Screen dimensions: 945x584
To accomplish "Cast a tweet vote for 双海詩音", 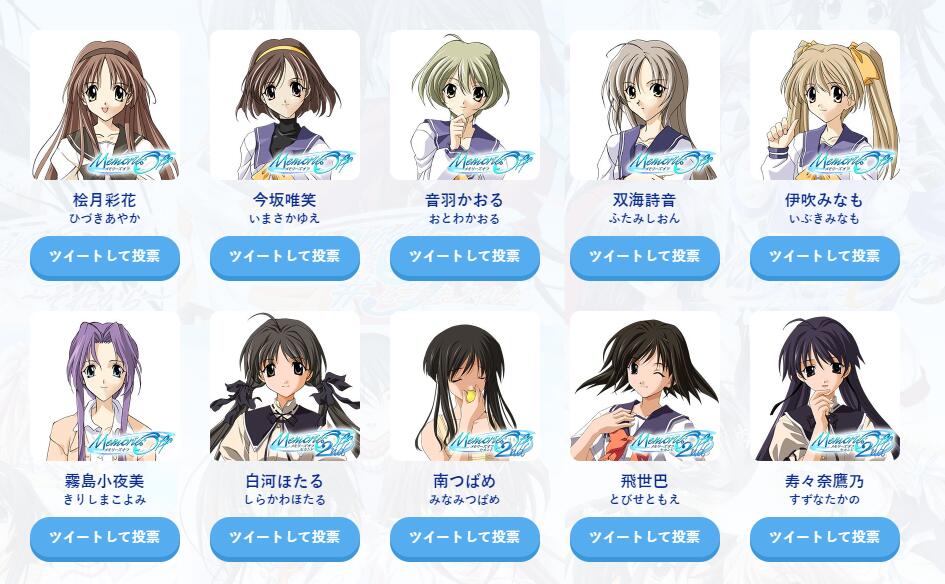I will (645, 256).
